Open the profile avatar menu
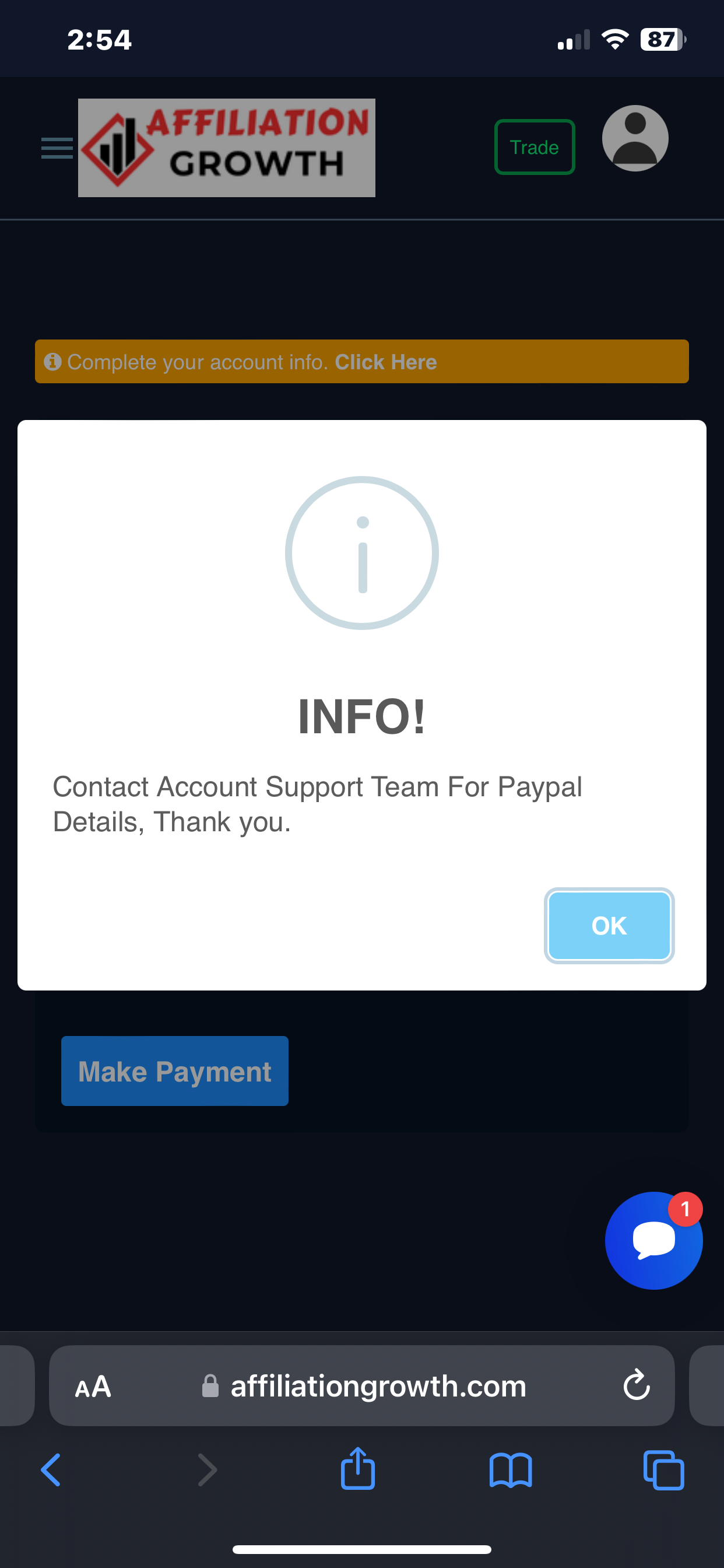This screenshot has width=724, height=1568. (635, 139)
